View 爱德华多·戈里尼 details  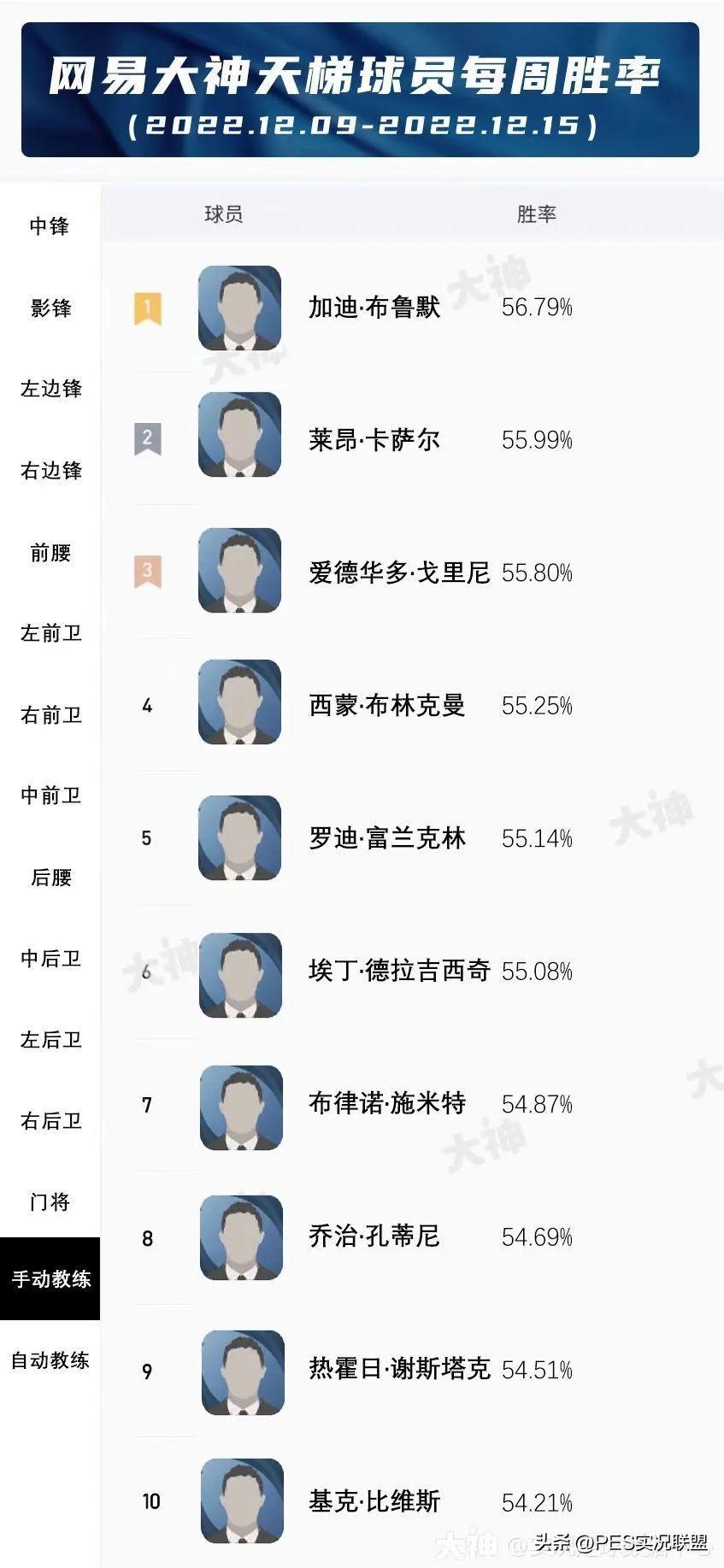[398, 573]
